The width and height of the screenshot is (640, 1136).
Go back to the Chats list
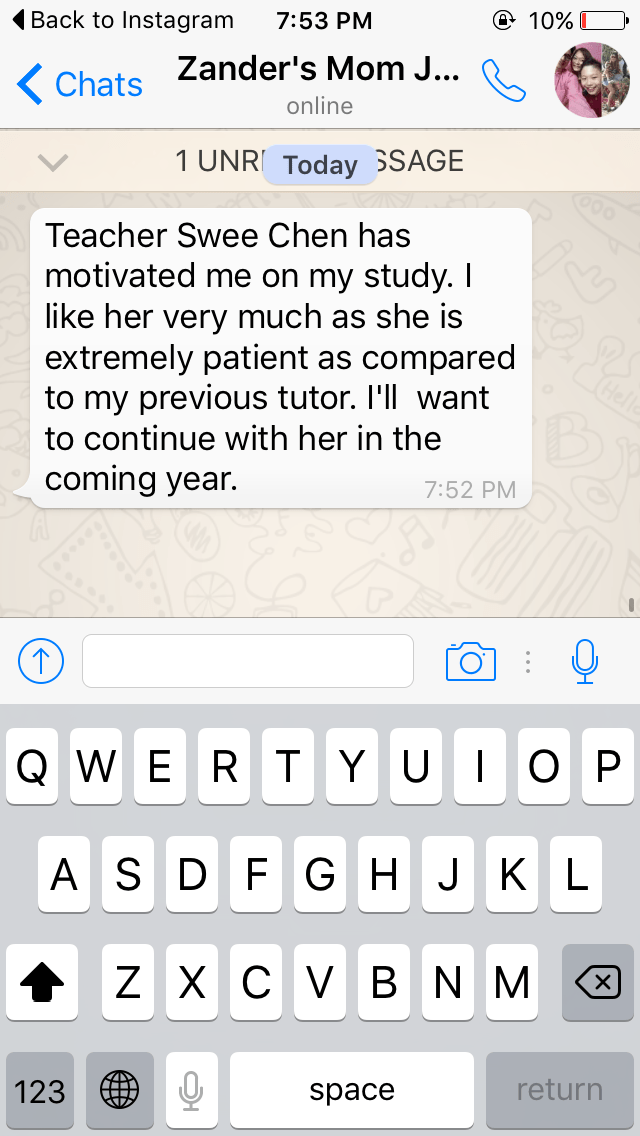point(80,84)
